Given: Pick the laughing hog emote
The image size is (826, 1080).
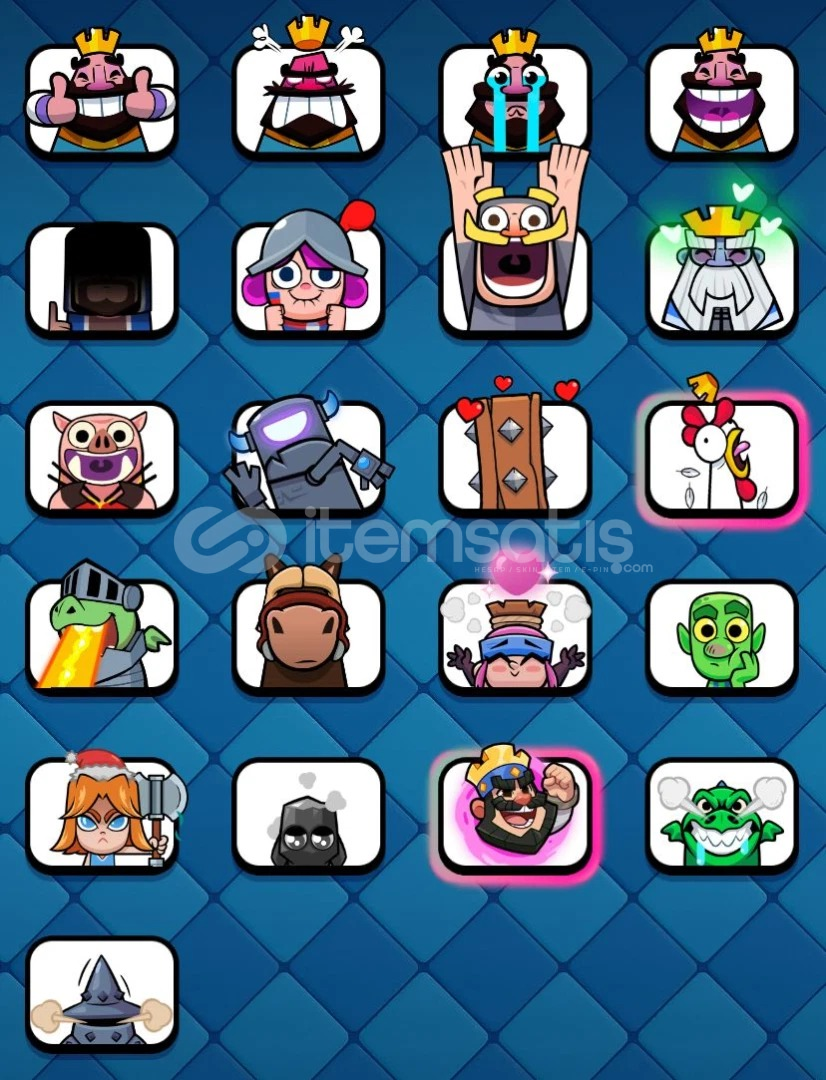Looking at the screenshot, I should pos(101,457).
